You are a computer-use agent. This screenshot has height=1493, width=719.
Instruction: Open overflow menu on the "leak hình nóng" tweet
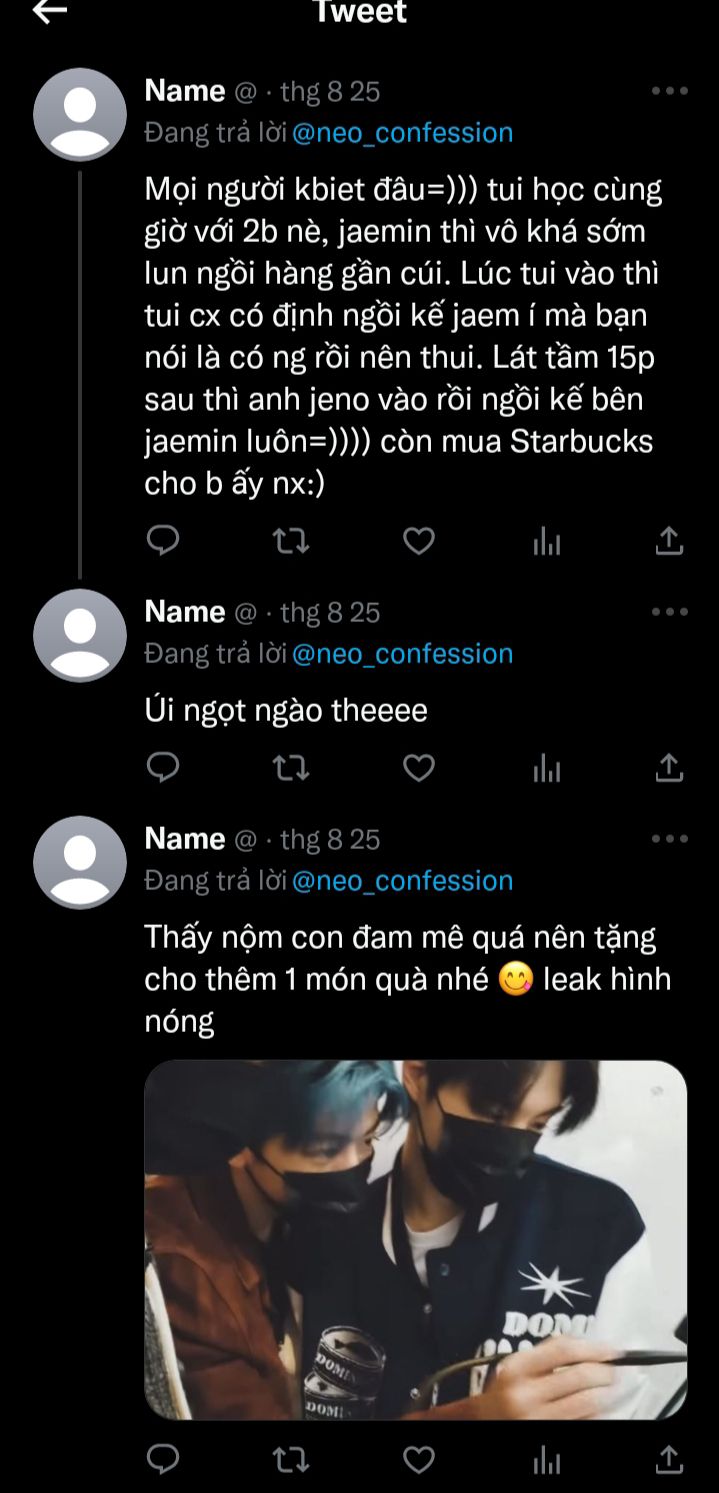(669, 839)
